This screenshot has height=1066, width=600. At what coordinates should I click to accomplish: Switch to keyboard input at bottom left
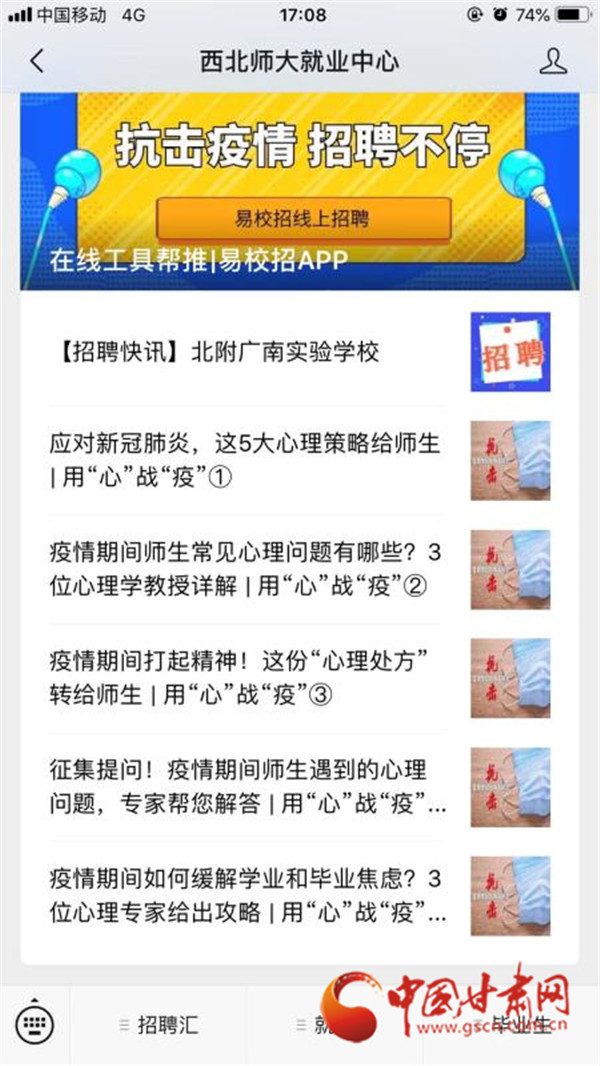point(34,1023)
